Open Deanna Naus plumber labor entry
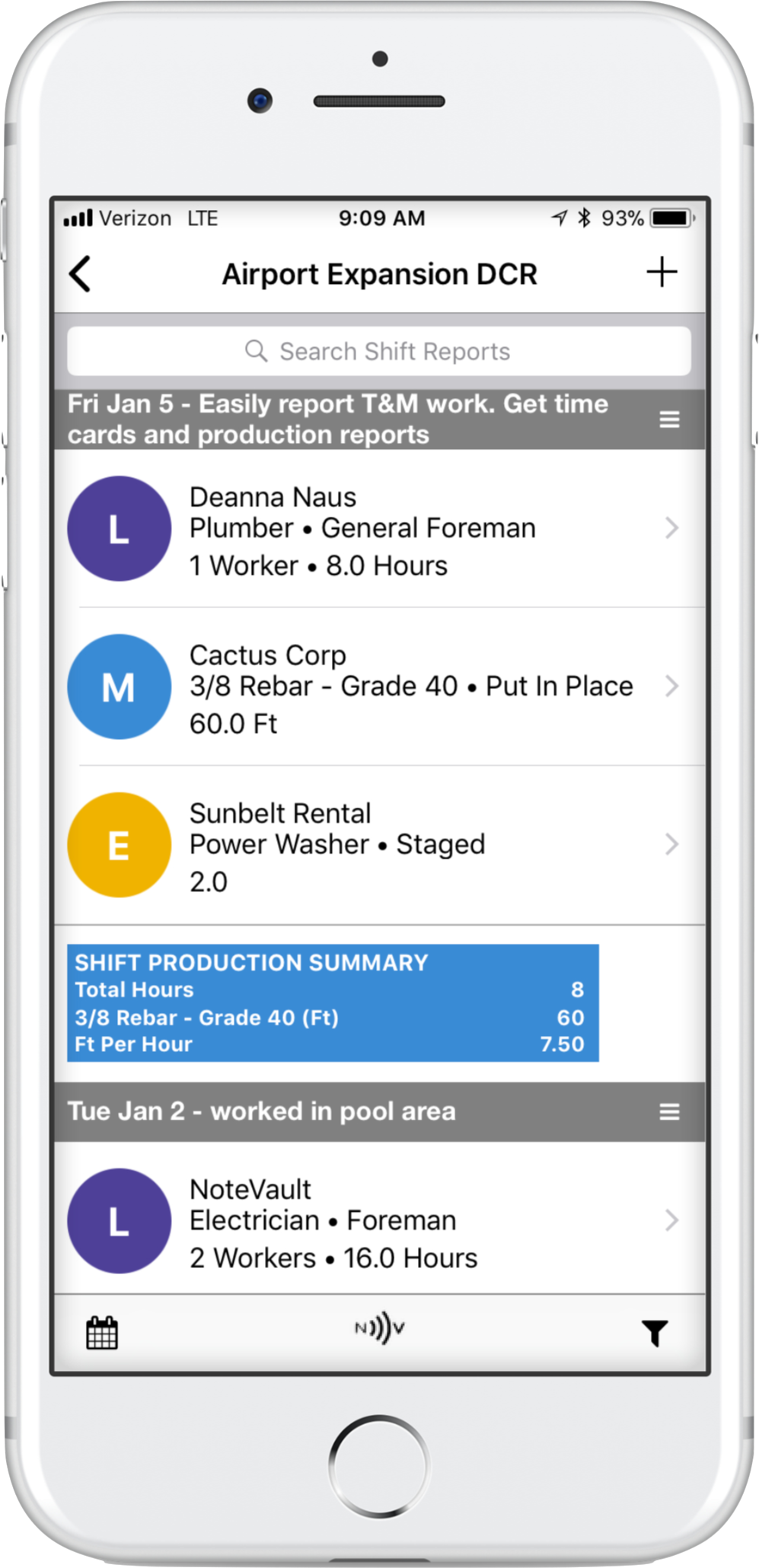Image resolution: width=759 pixels, height=1568 pixels. (379, 529)
